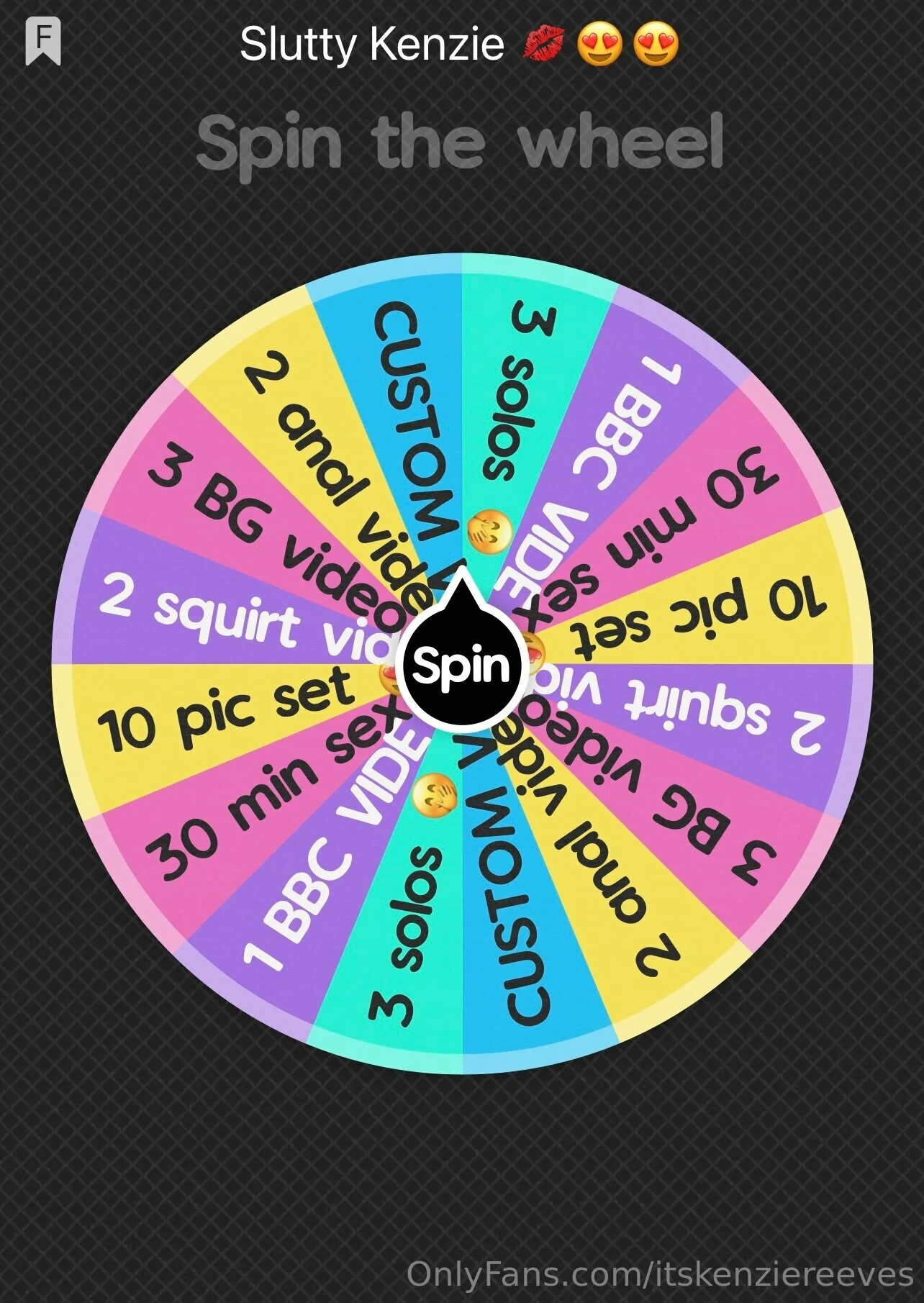924x1303 pixels.
Task: Tap the Spin button on the wheel
Action: click(x=461, y=666)
